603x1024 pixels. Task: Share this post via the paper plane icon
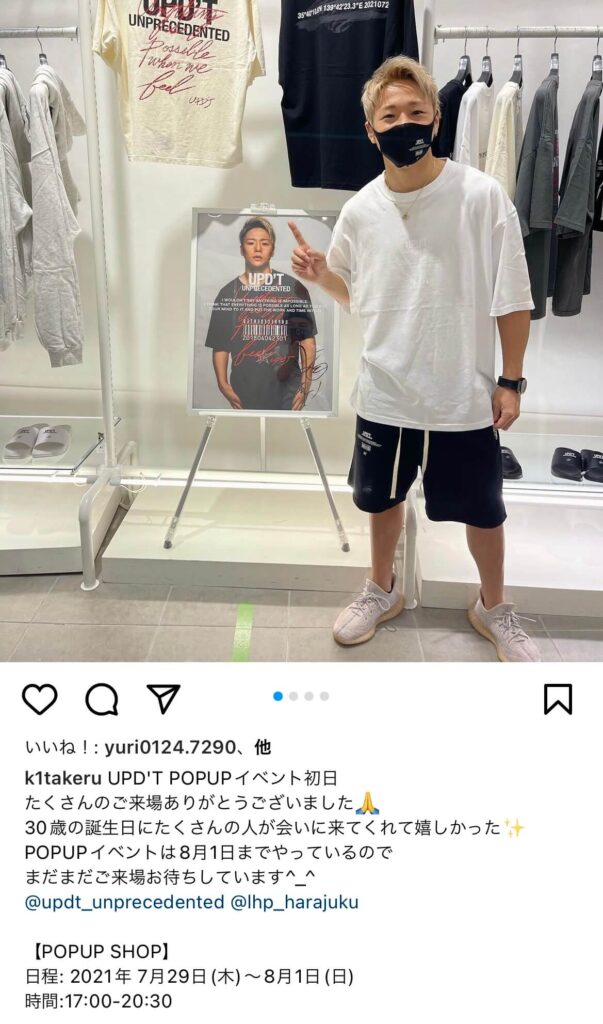click(163, 698)
